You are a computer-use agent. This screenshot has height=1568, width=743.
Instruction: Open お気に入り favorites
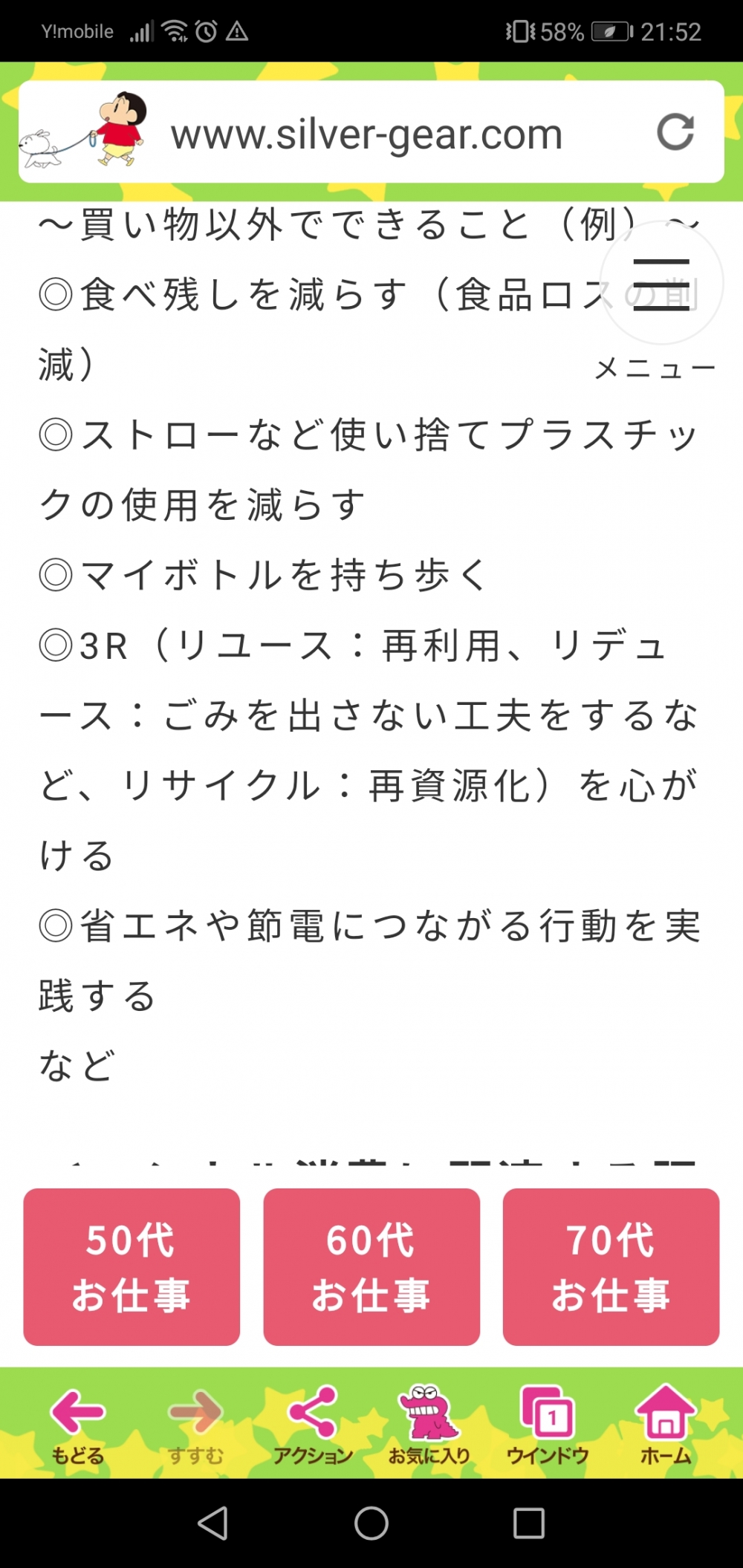[x=429, y=1425]
